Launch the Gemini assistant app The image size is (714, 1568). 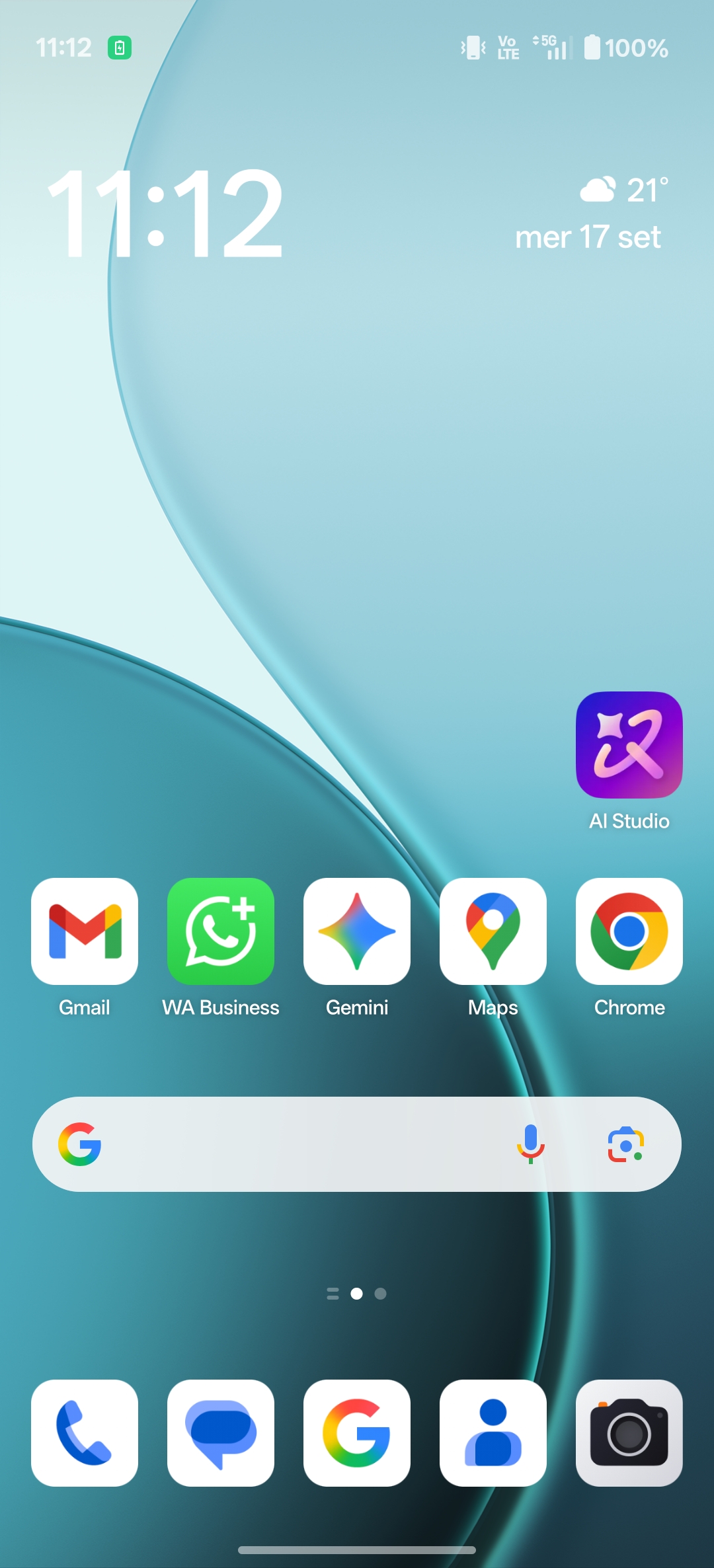[x=357, y=931]
